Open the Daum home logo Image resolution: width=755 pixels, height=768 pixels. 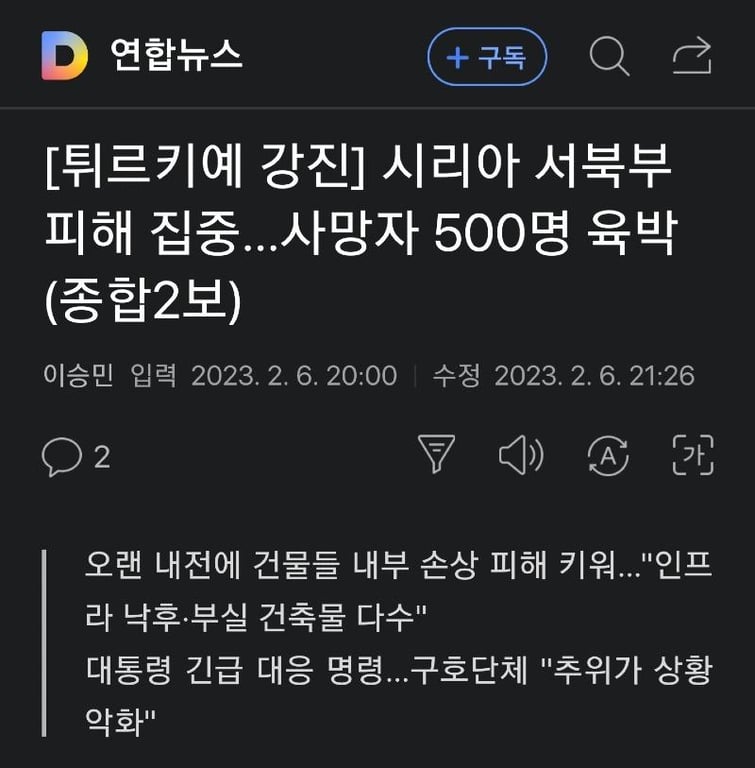click(64, 56)
